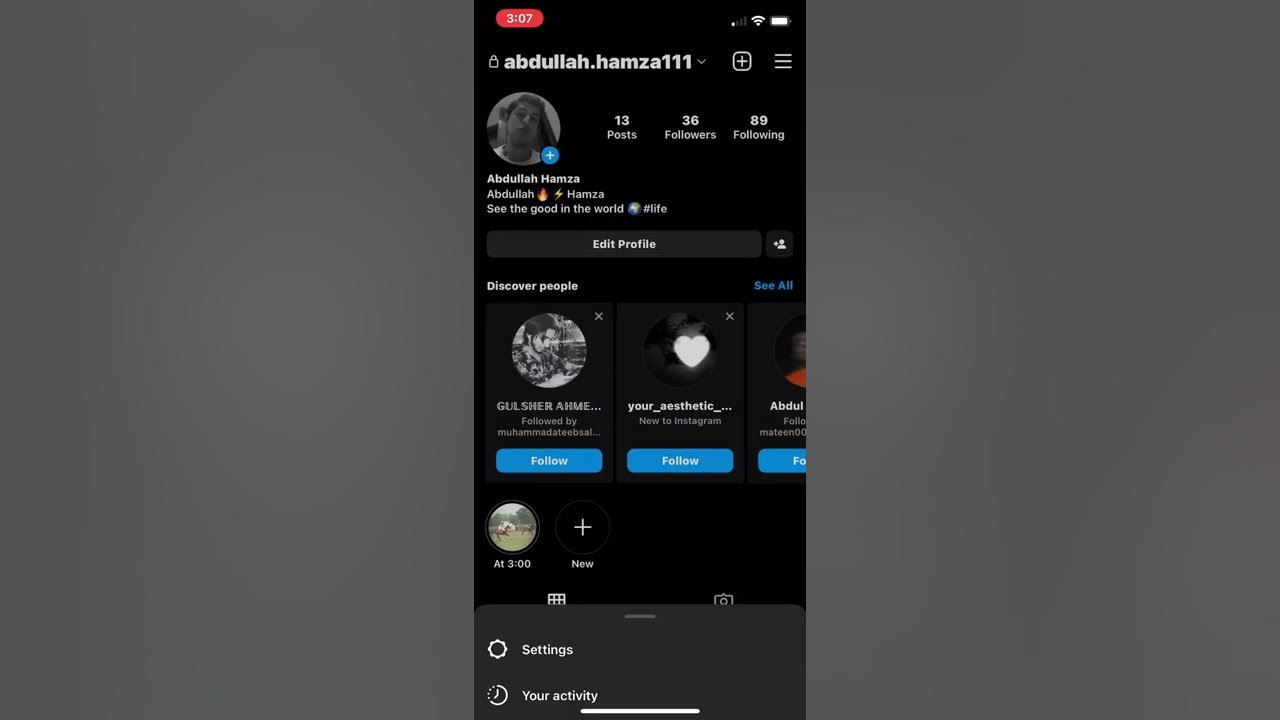Viewport: 1280px width, 720px height.
Task: Open the hamburger menu icon
Action: tap(783, 62)
